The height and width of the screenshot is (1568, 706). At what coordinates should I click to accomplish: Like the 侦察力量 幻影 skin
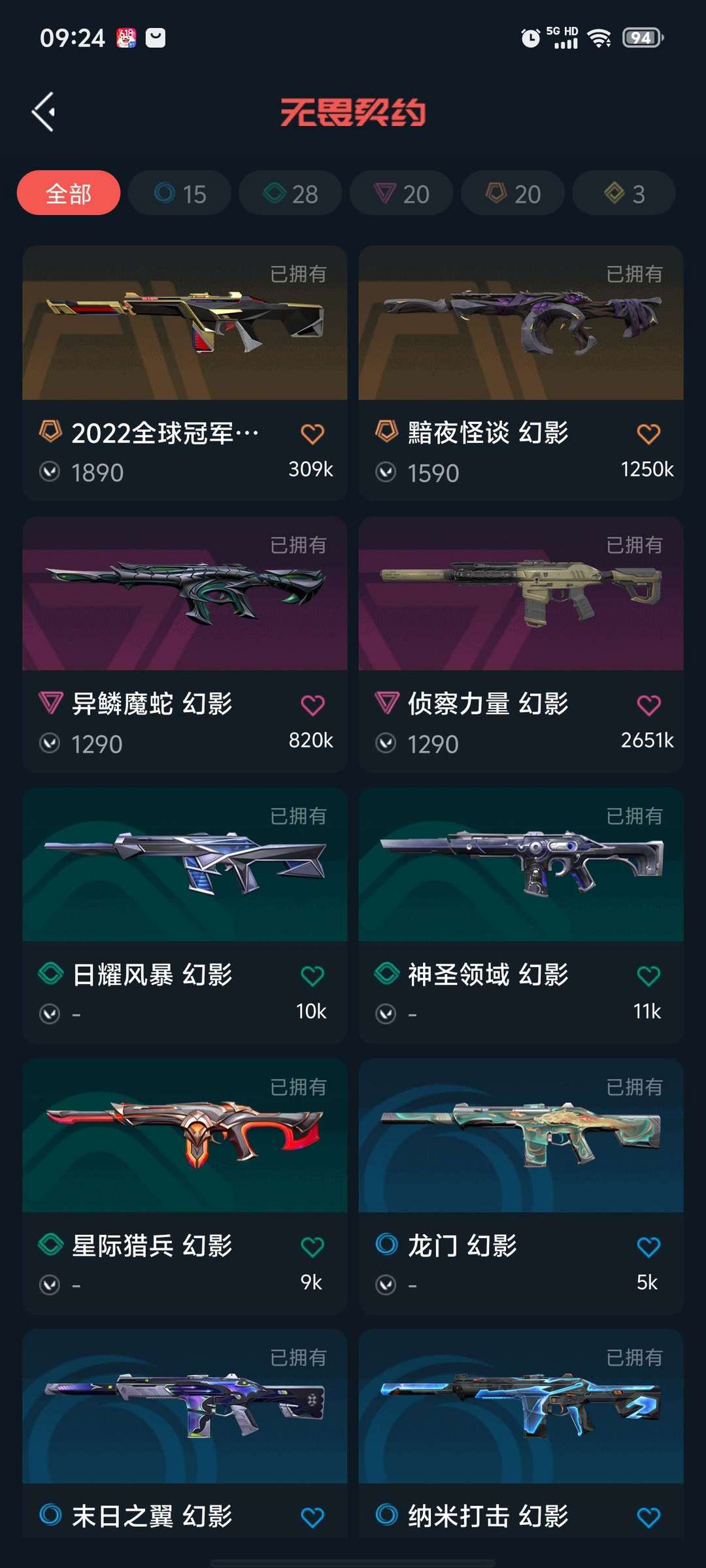(648, 705)
